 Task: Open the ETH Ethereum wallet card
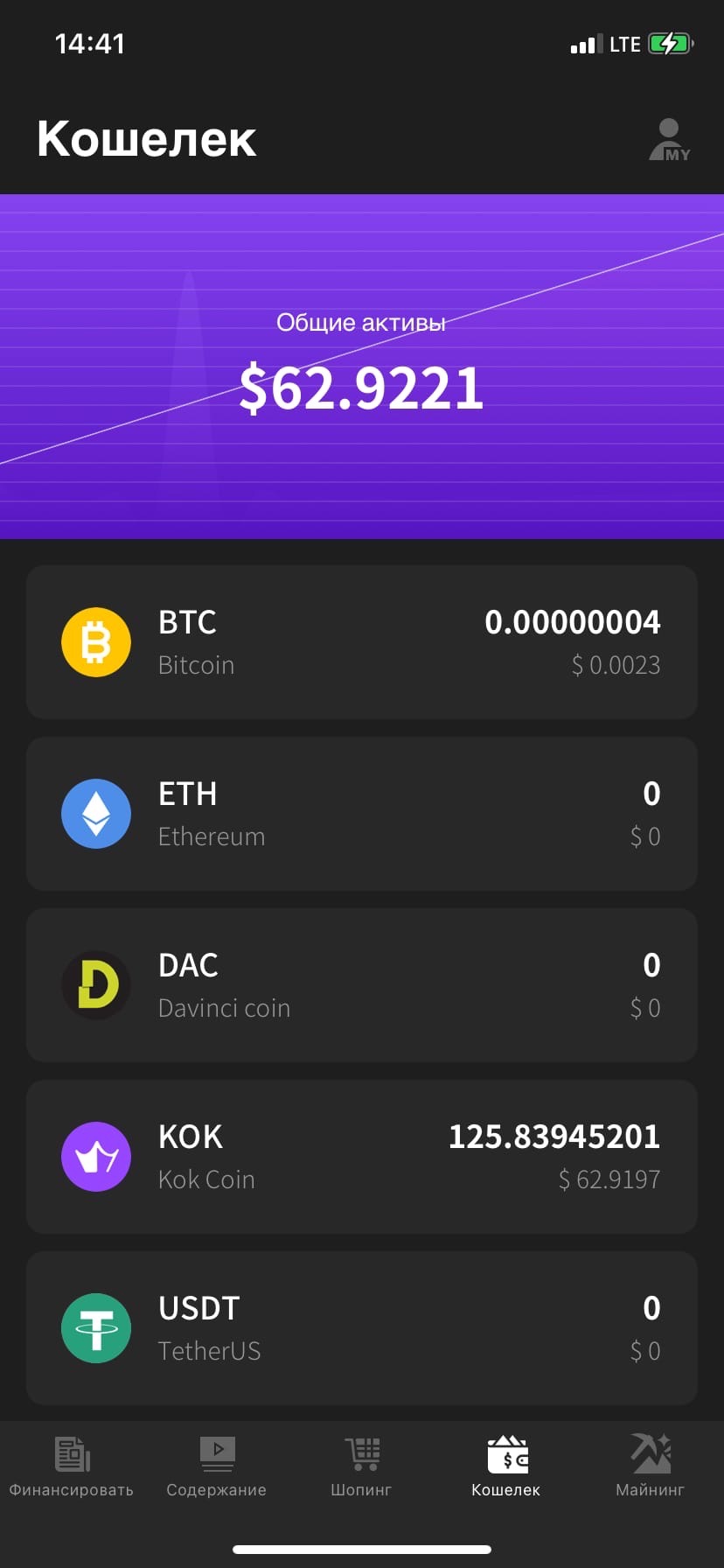pyautogui.click(x=362, y=814)
